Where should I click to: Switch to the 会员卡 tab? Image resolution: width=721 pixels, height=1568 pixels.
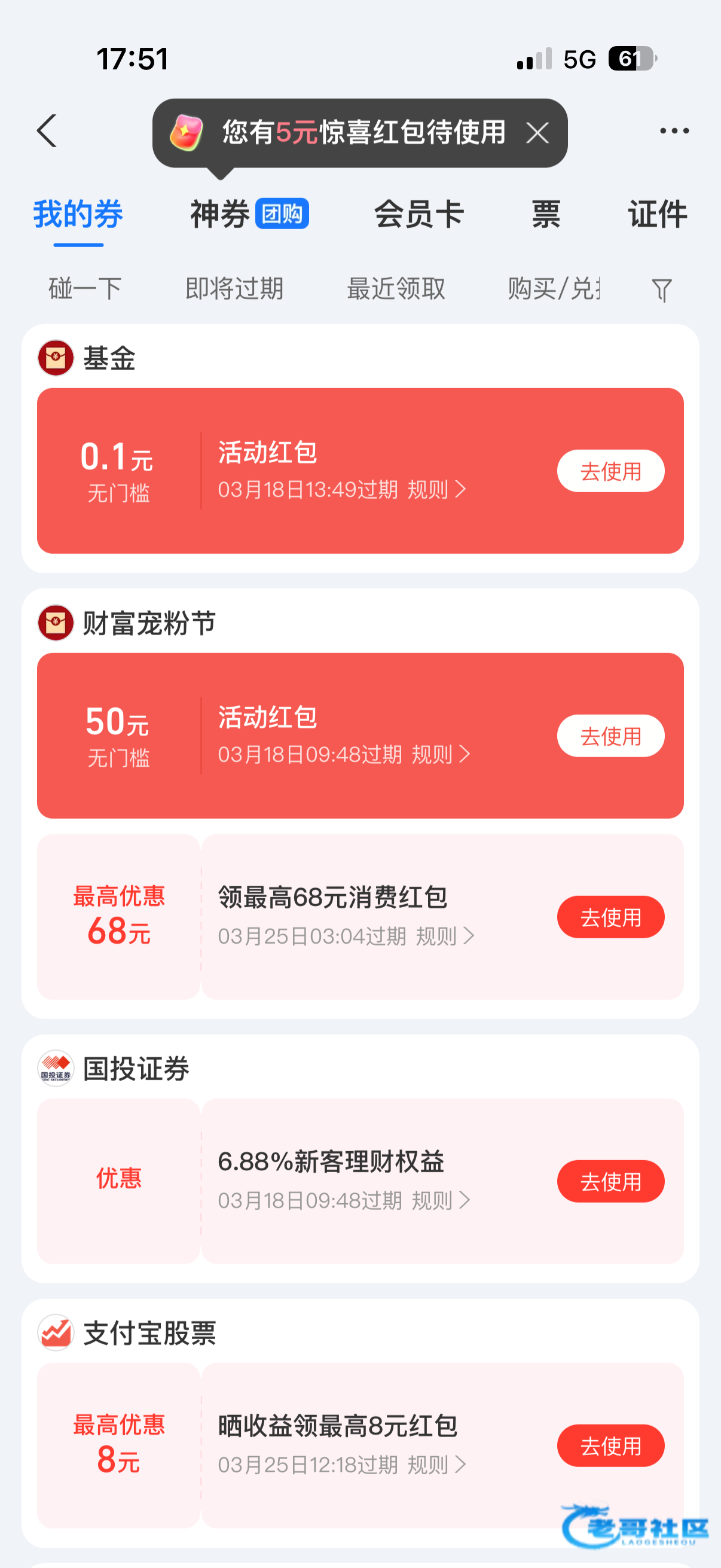(418, 214)
